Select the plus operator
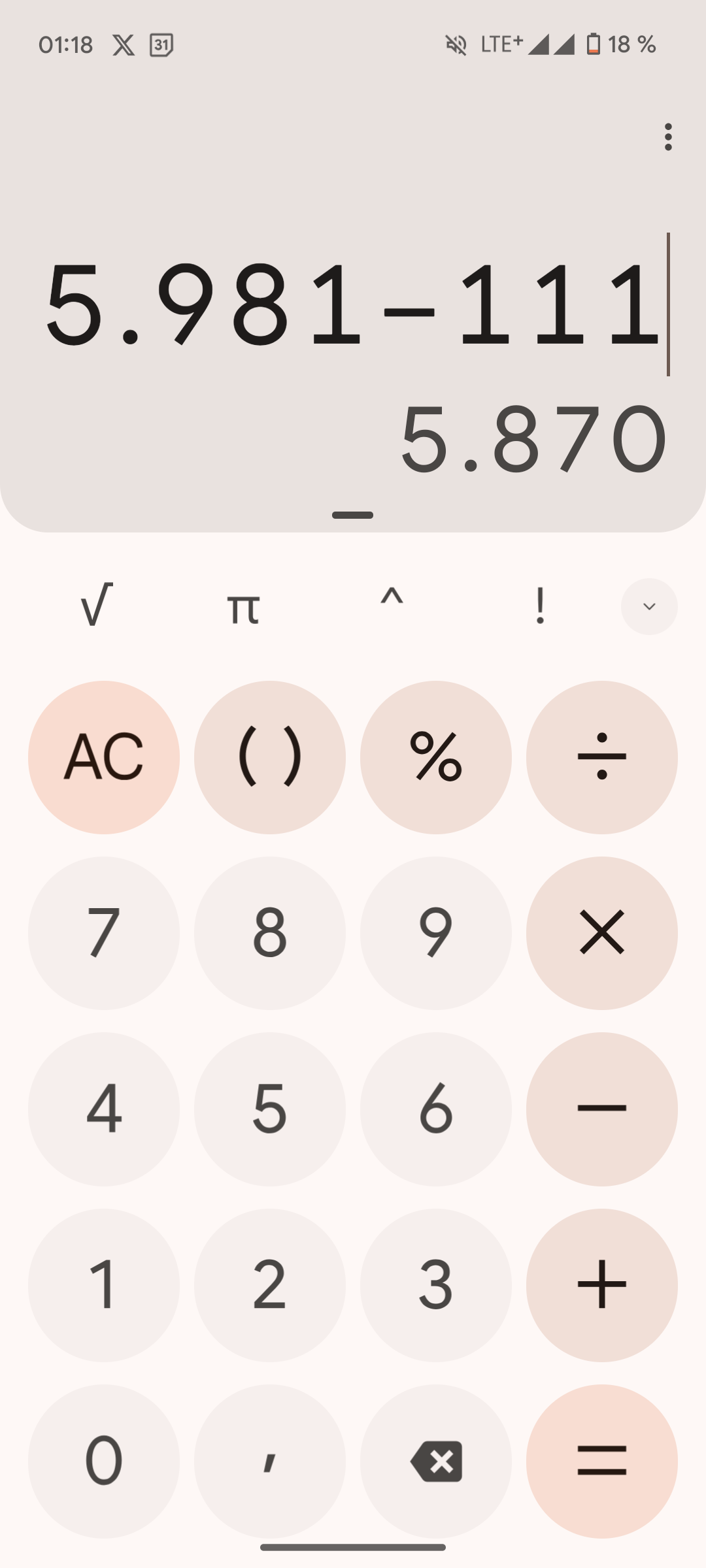 (x=601, y=1284)
